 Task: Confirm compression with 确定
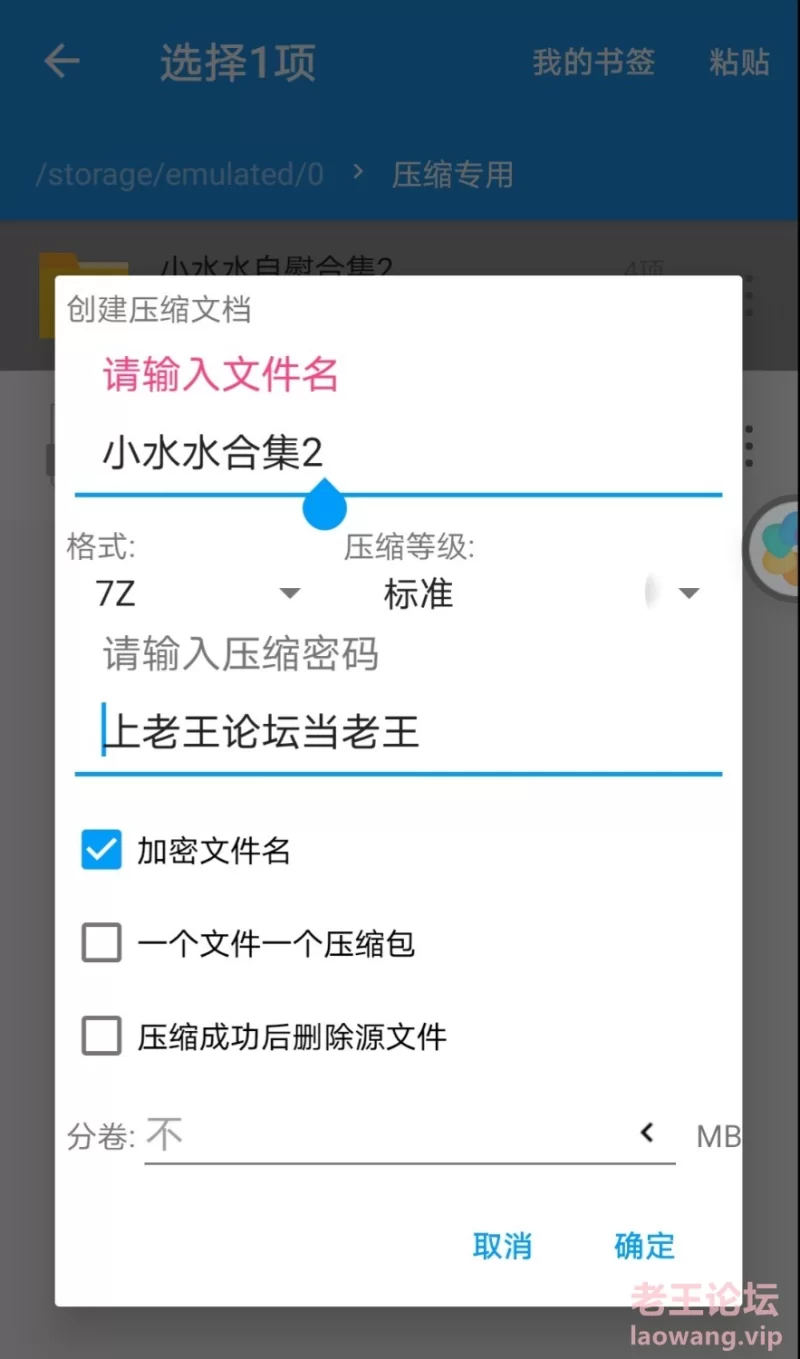[x=645, y=1246]
